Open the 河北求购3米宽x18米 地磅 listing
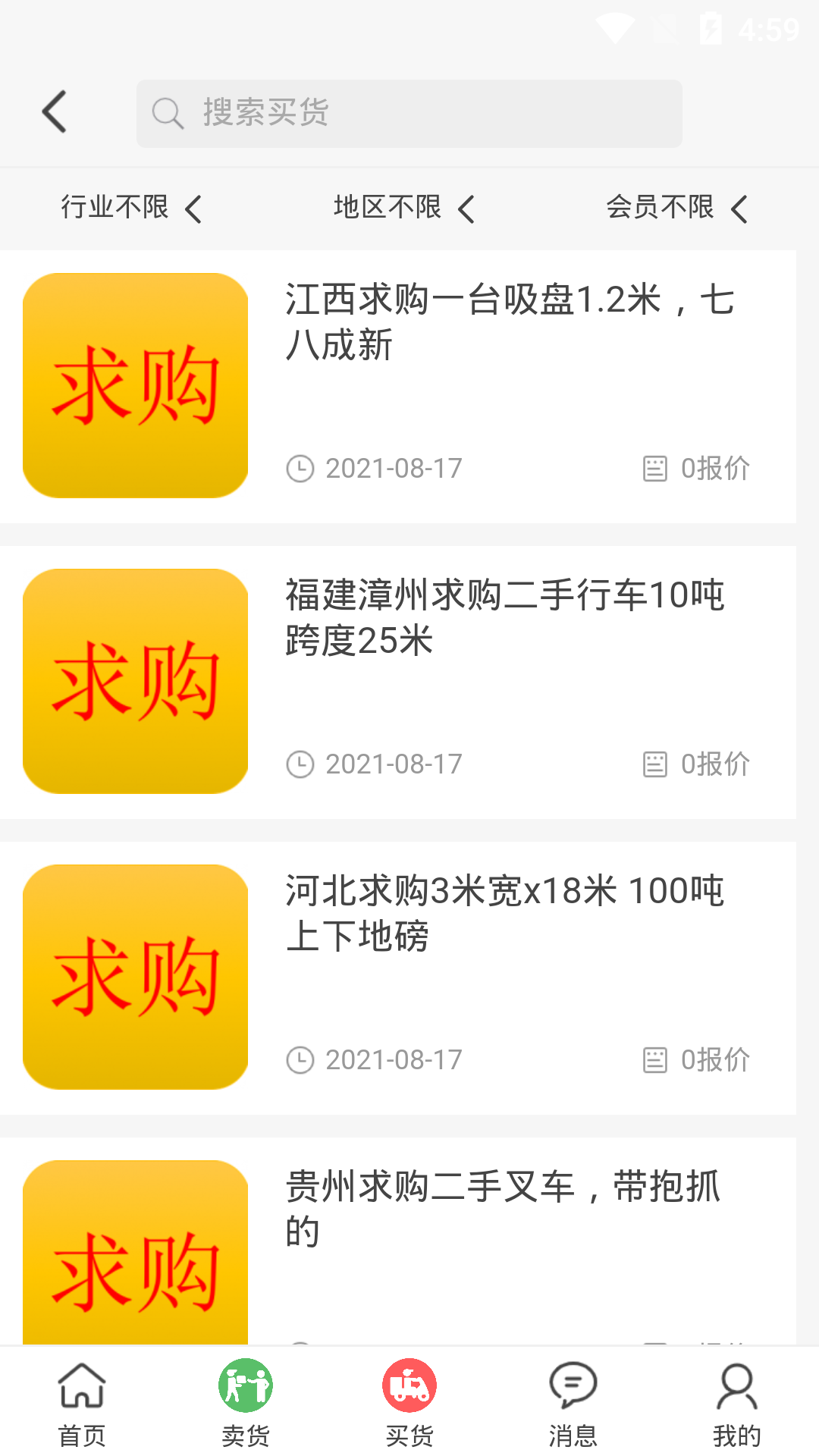The height and width of the screenshot is (1456, 819). pyautogui.click(x=505, y=914)
